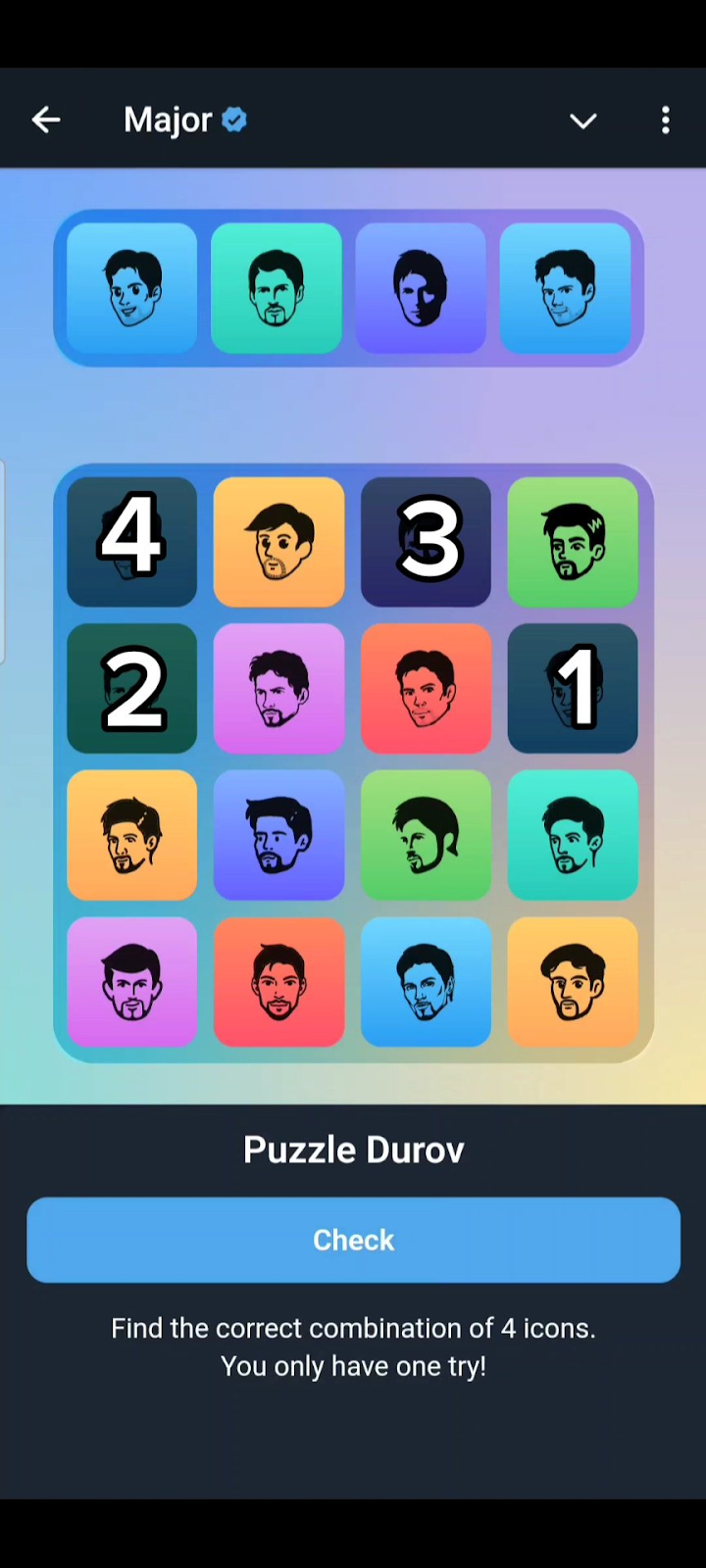Go back from Major mini app
The image size is (706, 1568).
(x=46, y=120)
